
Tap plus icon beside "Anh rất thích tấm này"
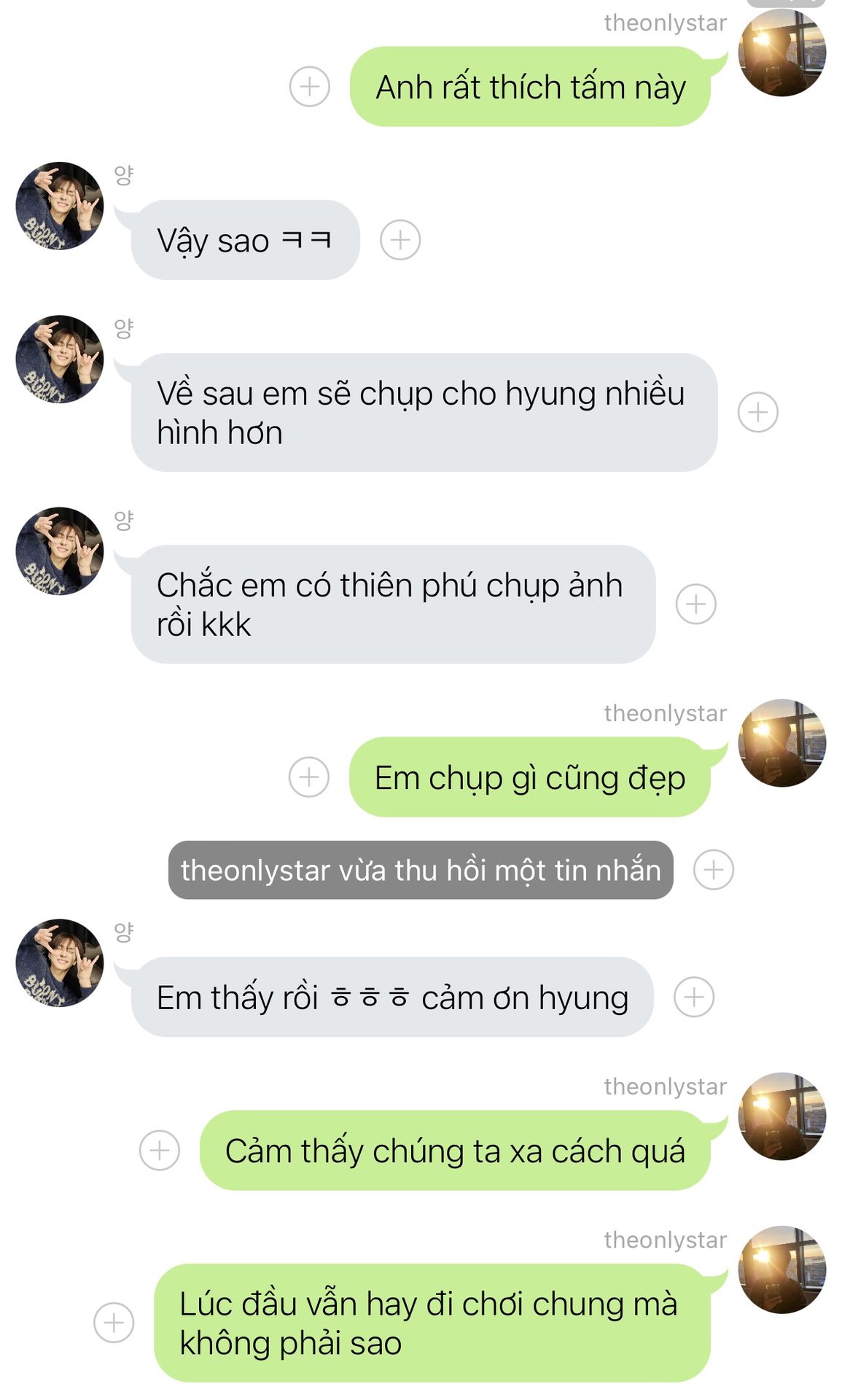coord(310,87)
